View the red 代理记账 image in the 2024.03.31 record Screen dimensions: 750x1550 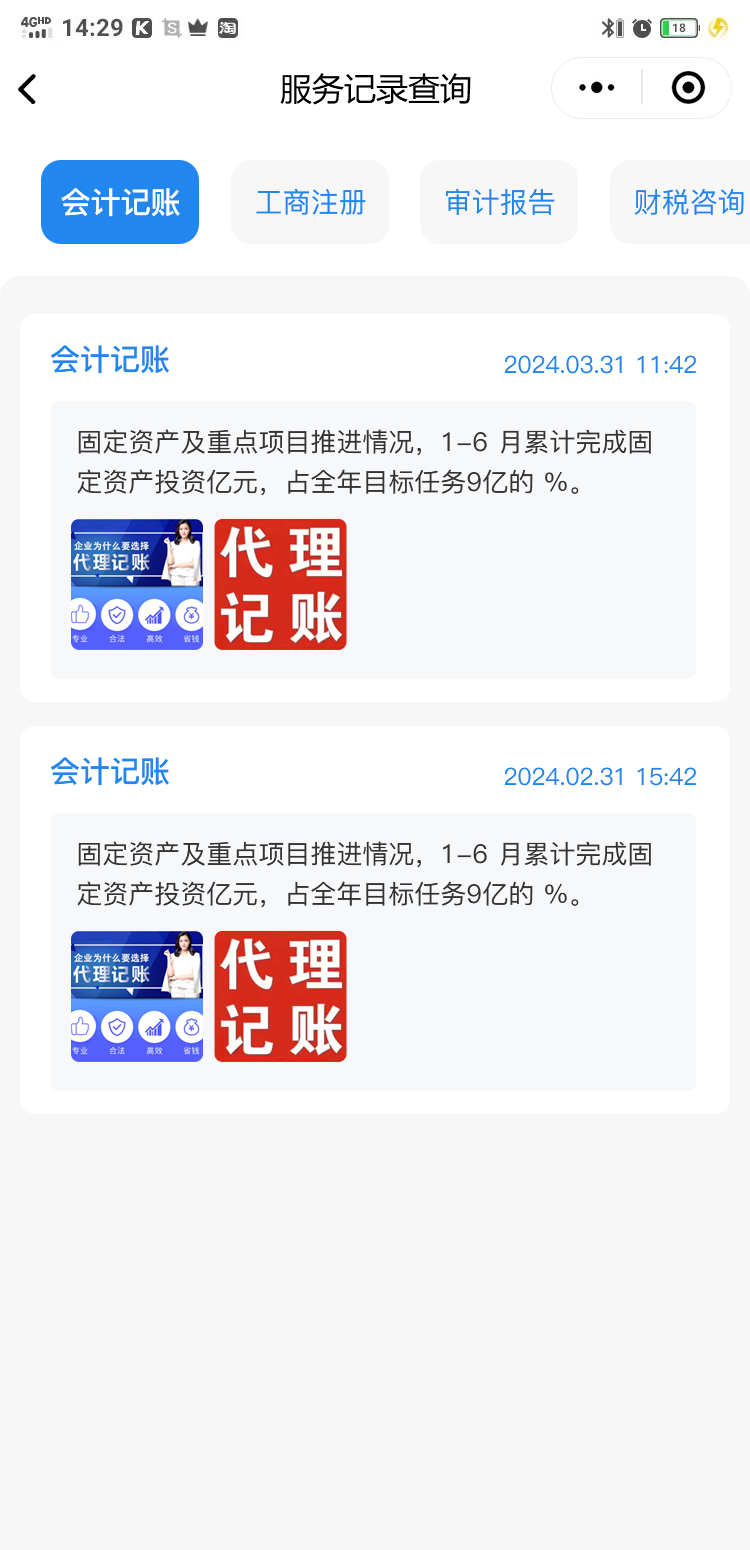click(x=280, y=585)
